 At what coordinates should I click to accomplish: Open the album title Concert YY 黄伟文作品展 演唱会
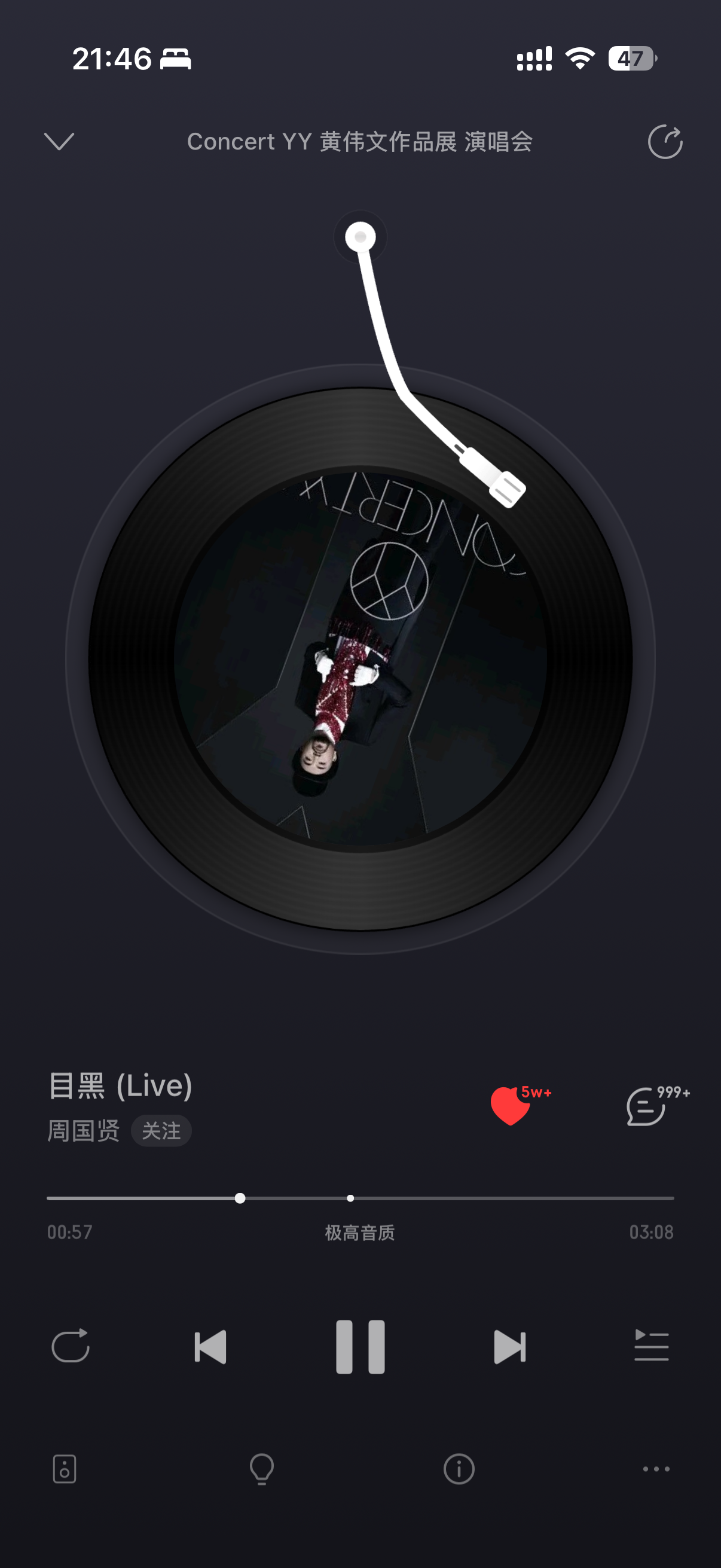coord(359,142)
